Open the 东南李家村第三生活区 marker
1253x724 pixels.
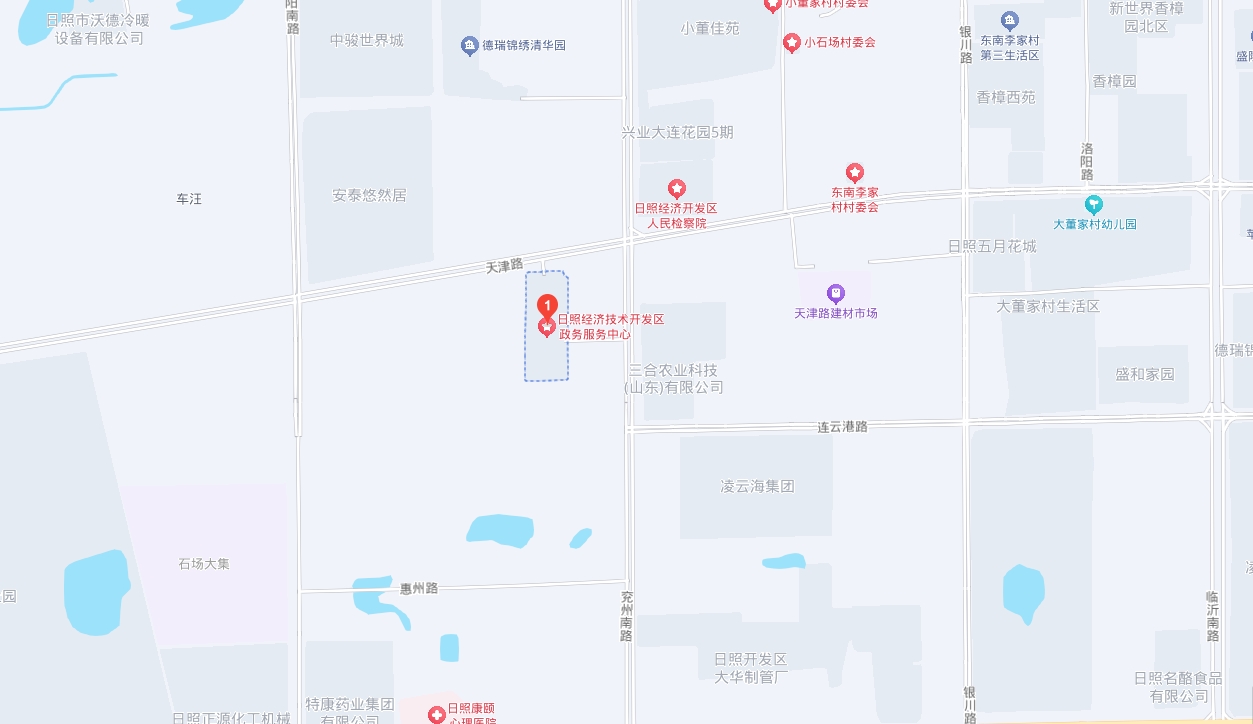(1009, 20)
